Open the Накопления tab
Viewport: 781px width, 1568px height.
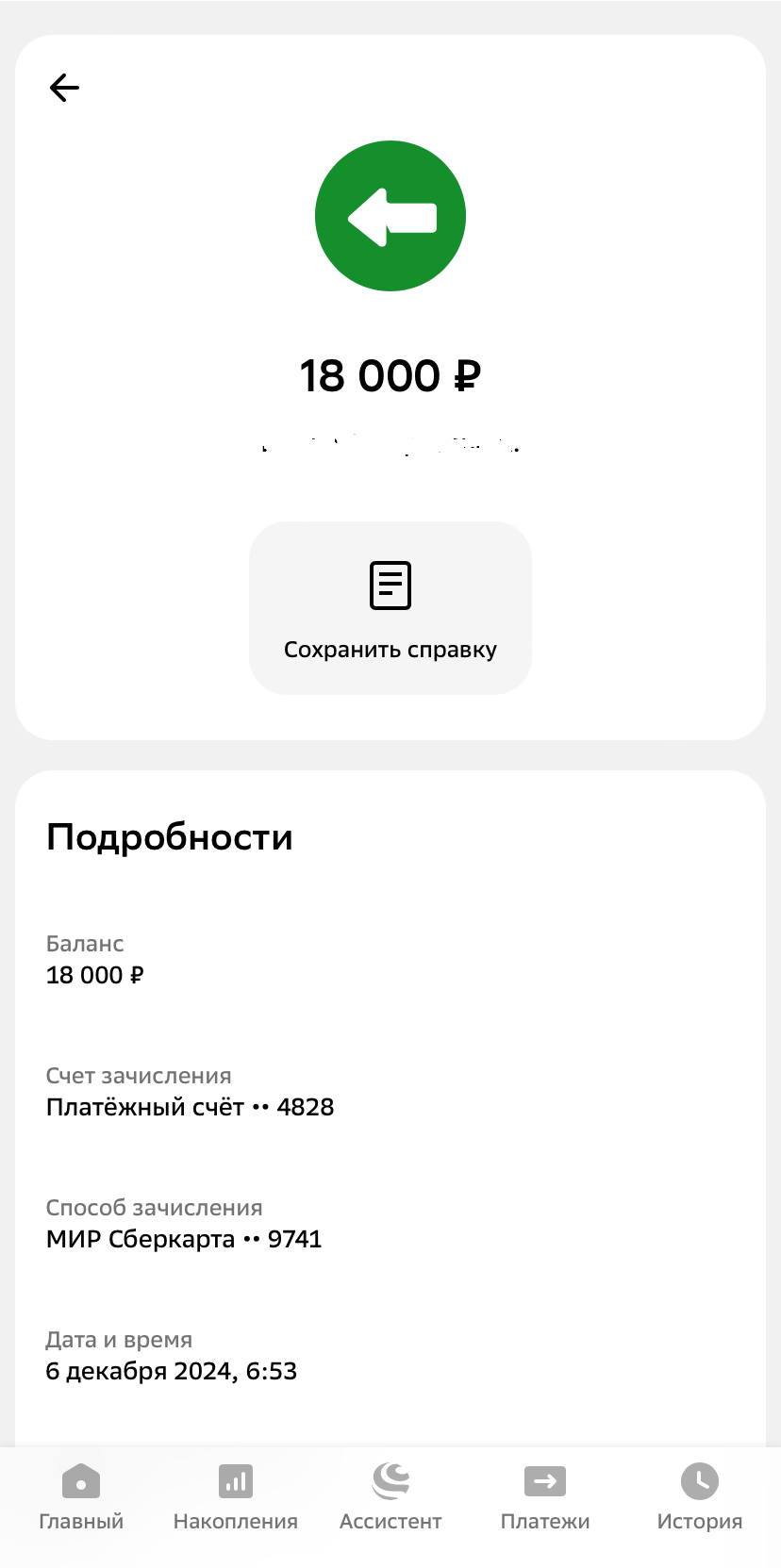coord(235,1496)
